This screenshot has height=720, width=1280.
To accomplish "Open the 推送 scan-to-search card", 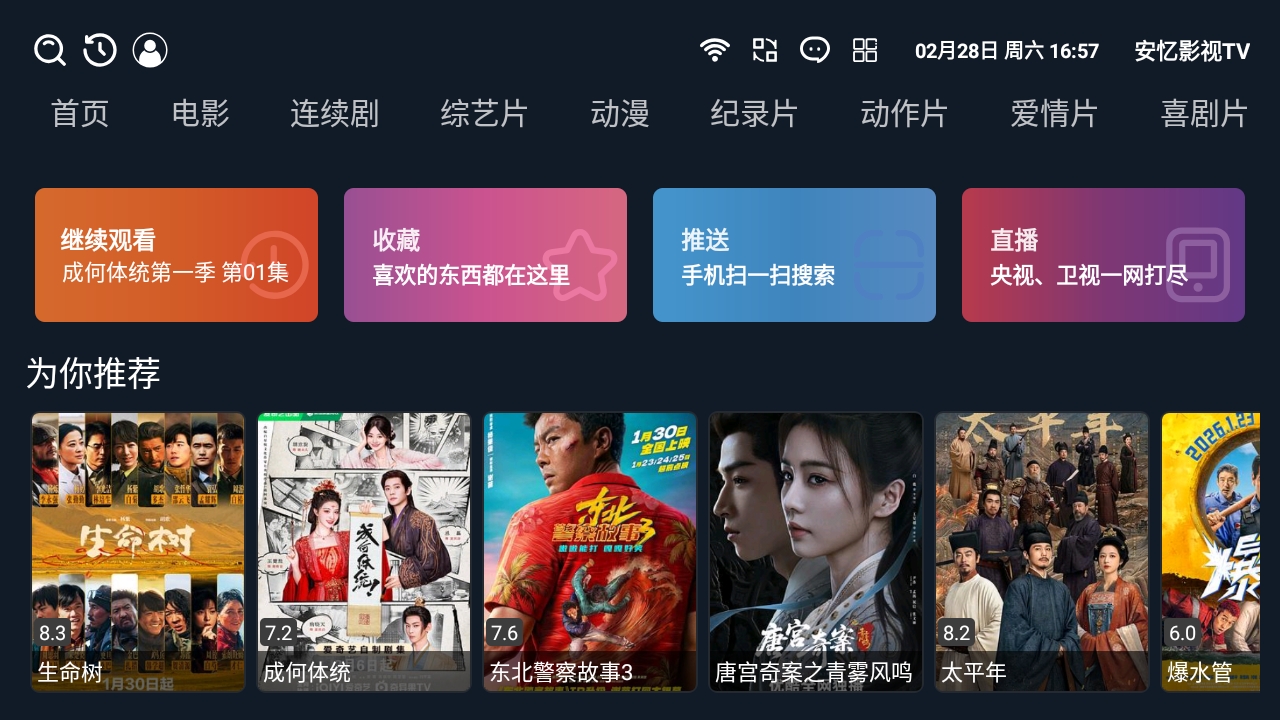I will click(x=794, y=255).
